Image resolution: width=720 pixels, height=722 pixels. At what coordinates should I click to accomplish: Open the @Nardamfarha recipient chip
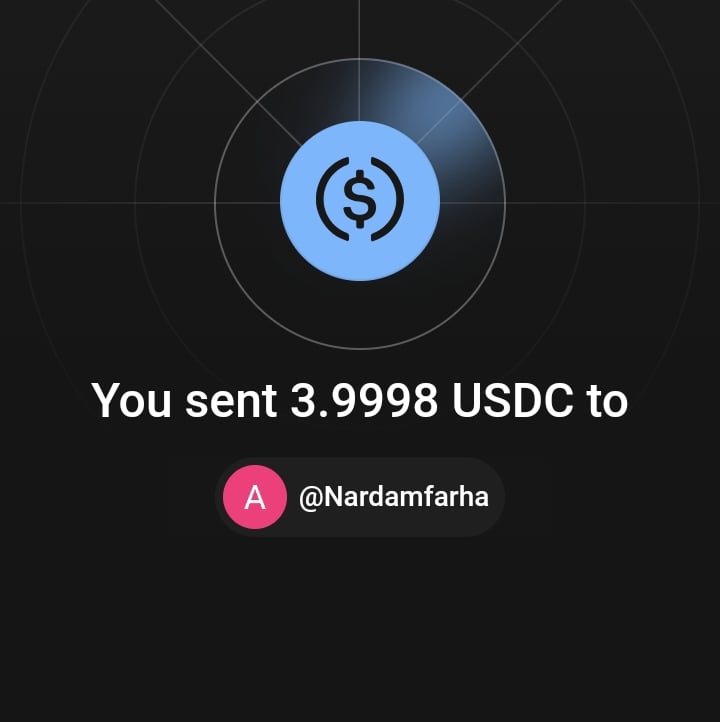click(x=360, y=497)
